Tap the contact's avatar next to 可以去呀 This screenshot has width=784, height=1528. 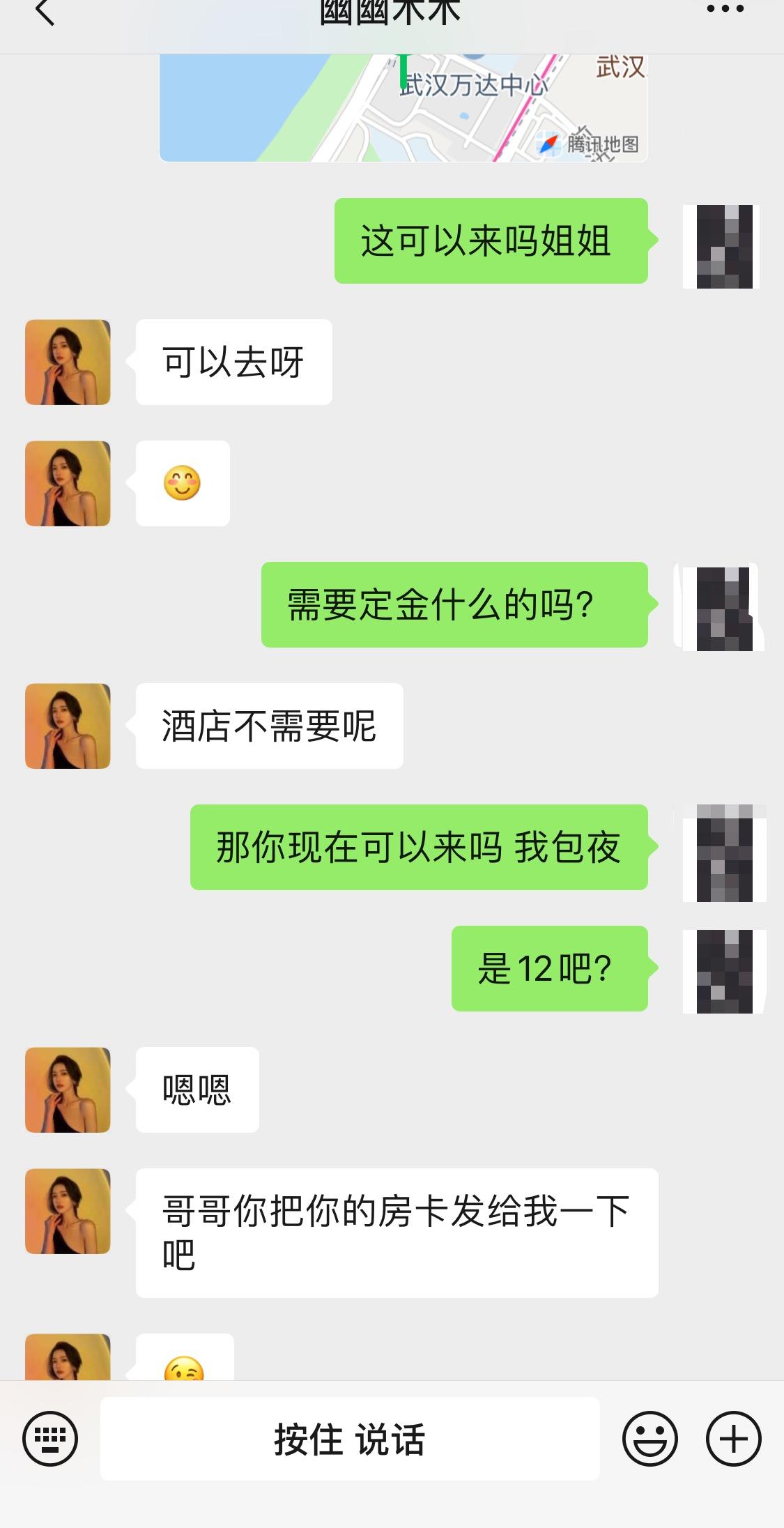(67, 362)
